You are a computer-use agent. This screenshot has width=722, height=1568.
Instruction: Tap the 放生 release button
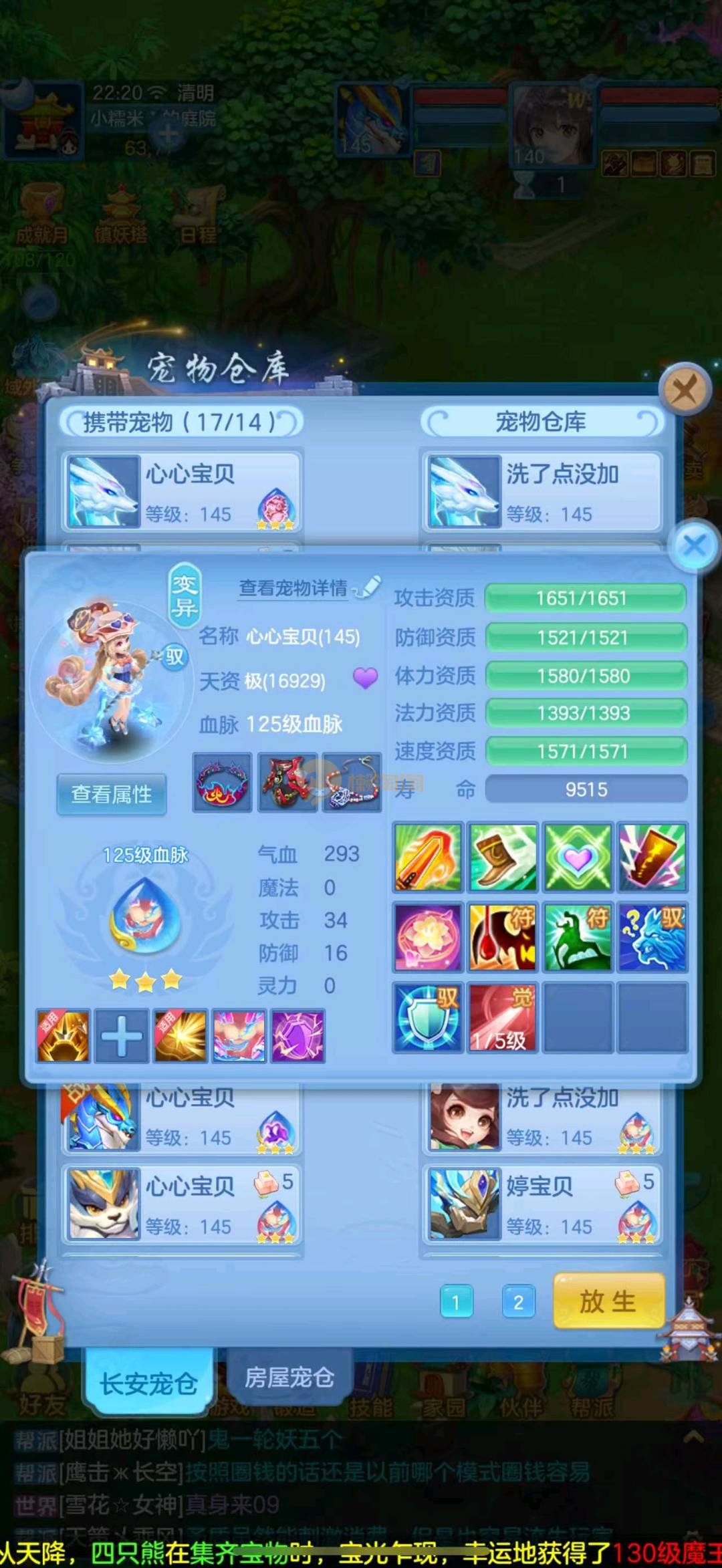(608, 1302)
